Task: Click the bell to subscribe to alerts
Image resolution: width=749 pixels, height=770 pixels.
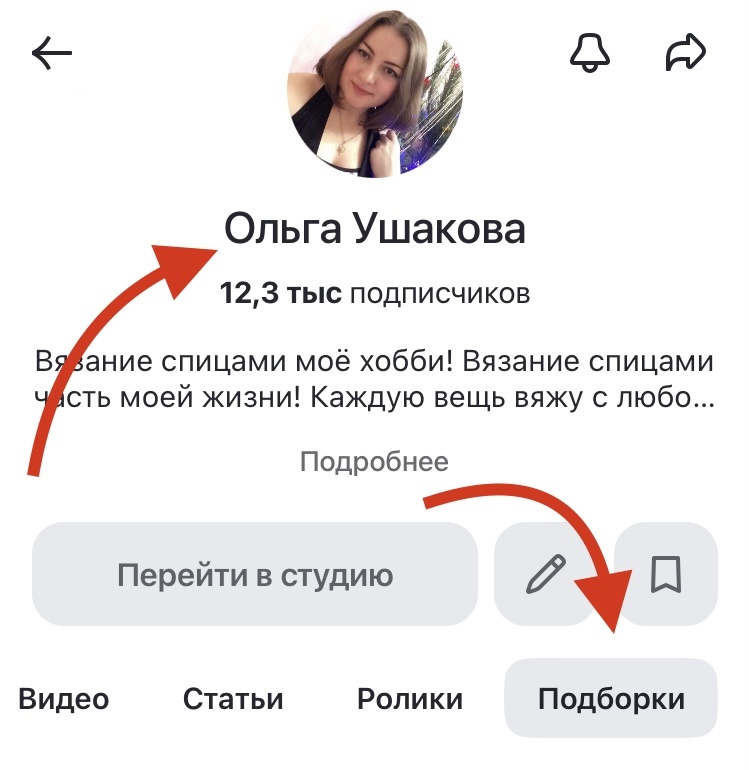Action: tap(590, 52)
